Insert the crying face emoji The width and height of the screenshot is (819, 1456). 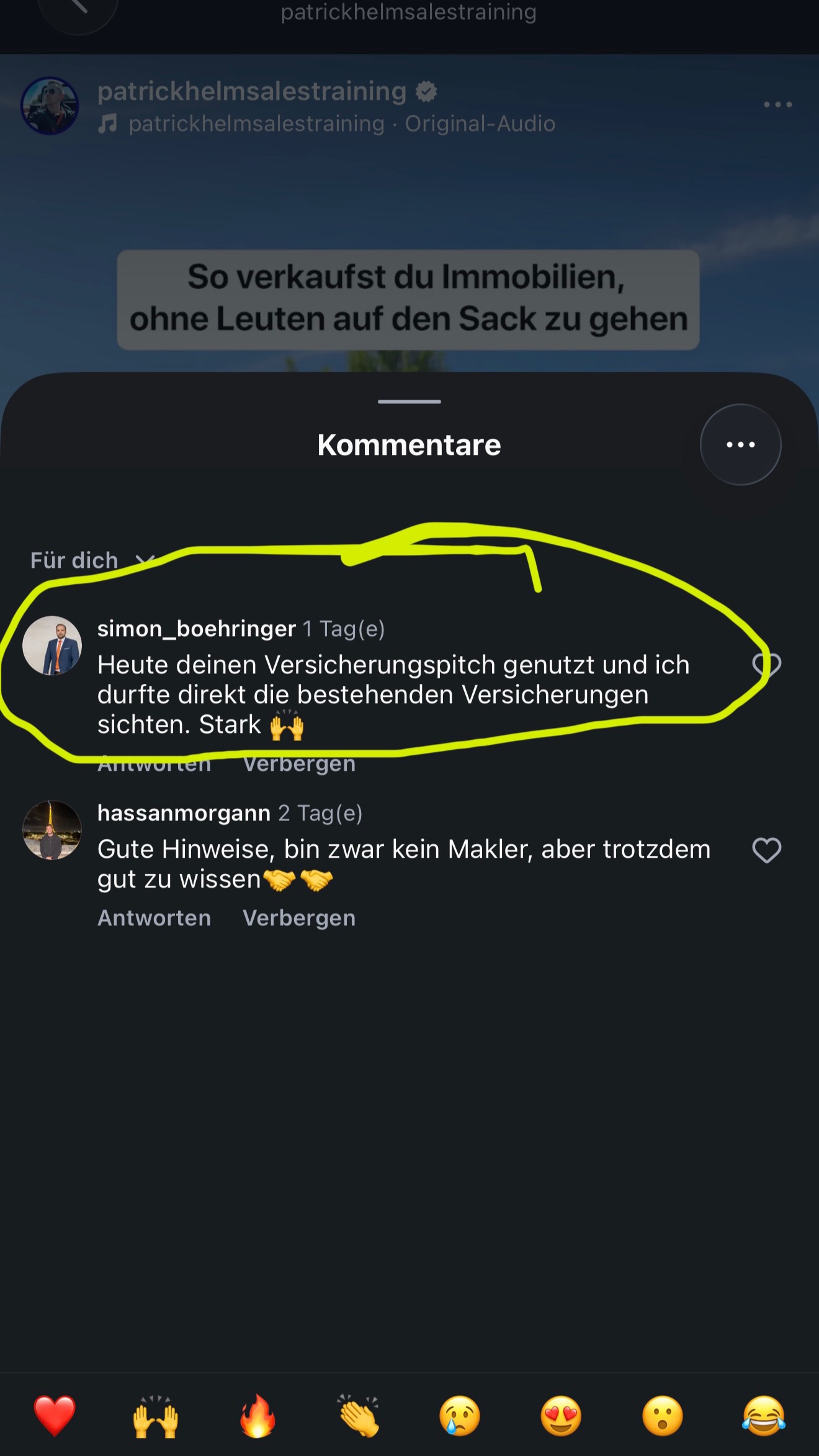click(x=460, y=1416)
